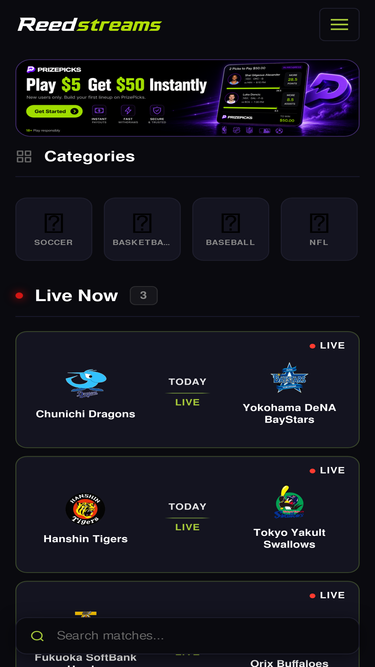Viewport: 375px width, 667px height.
Task: Tap the Search matches field
Action: point(188,636)
